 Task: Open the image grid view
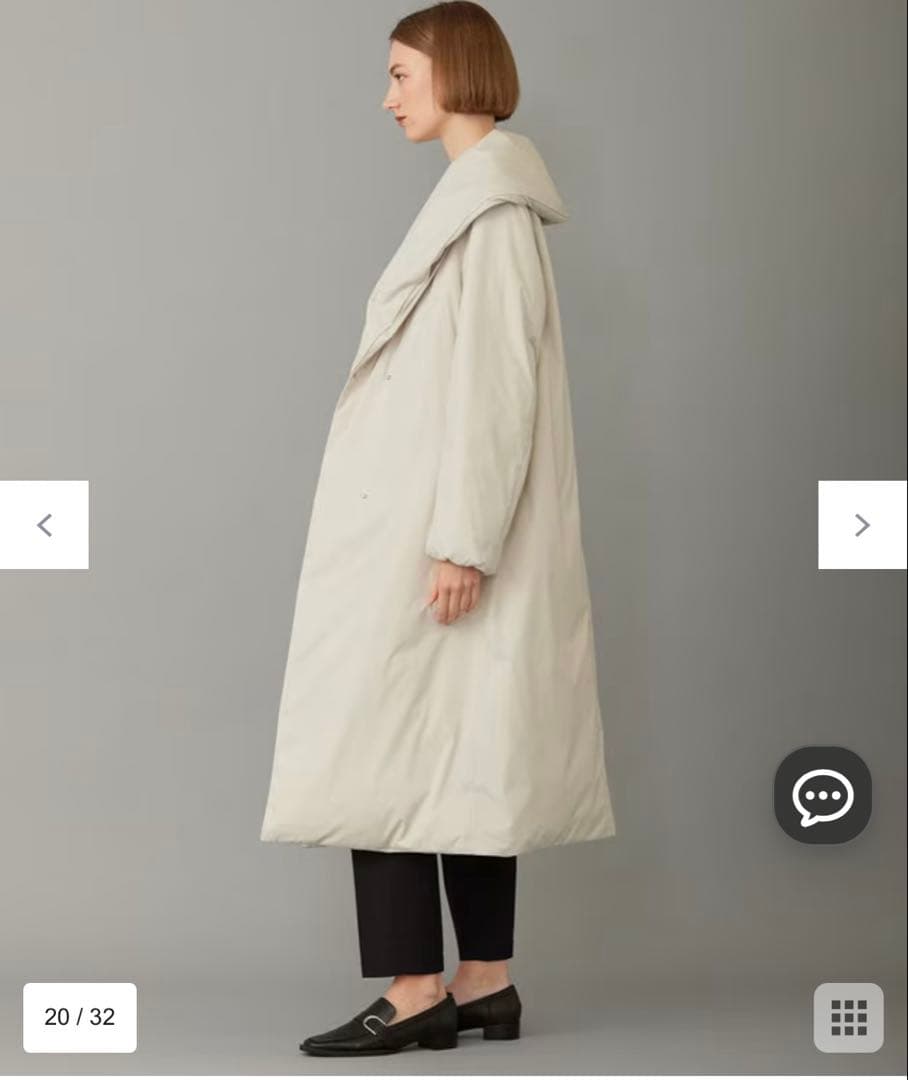coord(848,1017)
